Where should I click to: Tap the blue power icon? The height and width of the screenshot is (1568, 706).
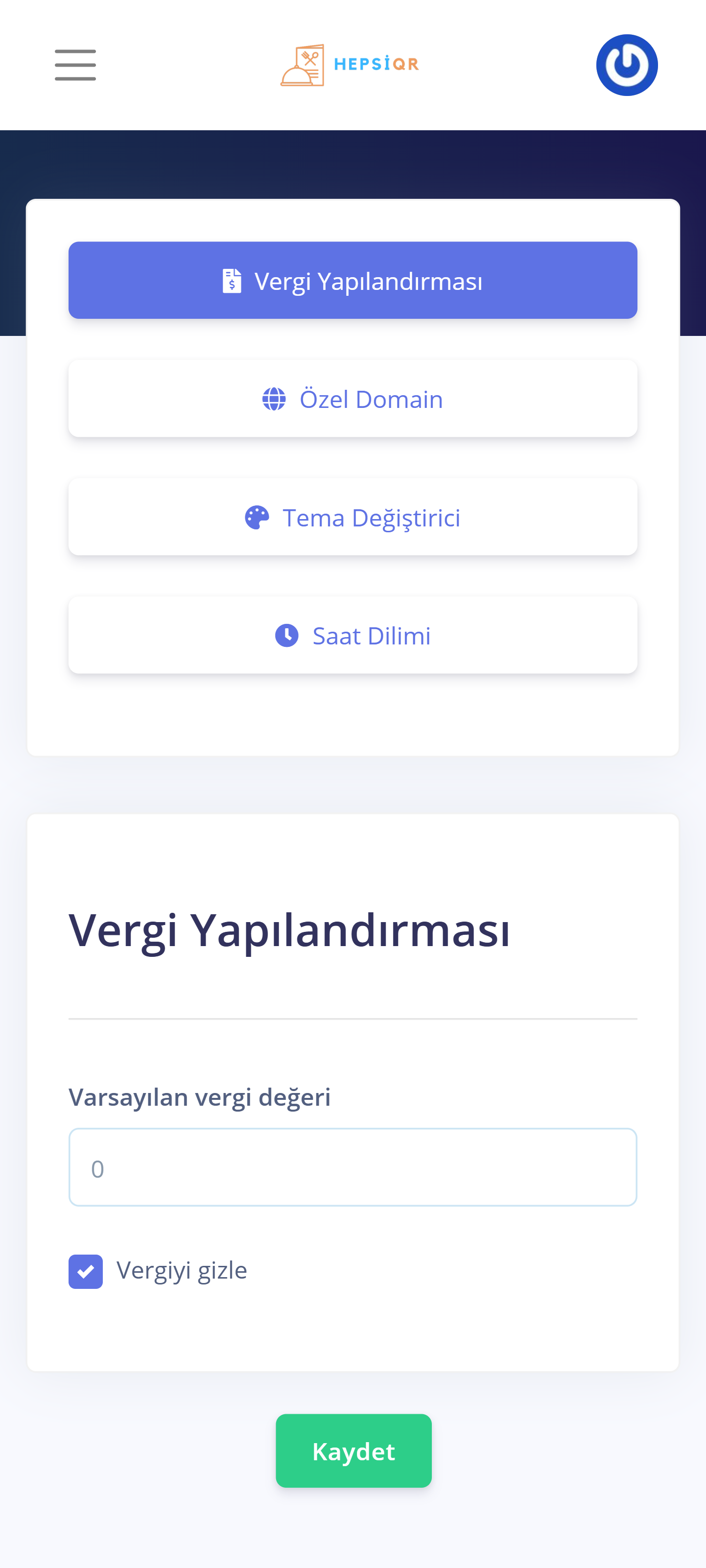(626, 65)
